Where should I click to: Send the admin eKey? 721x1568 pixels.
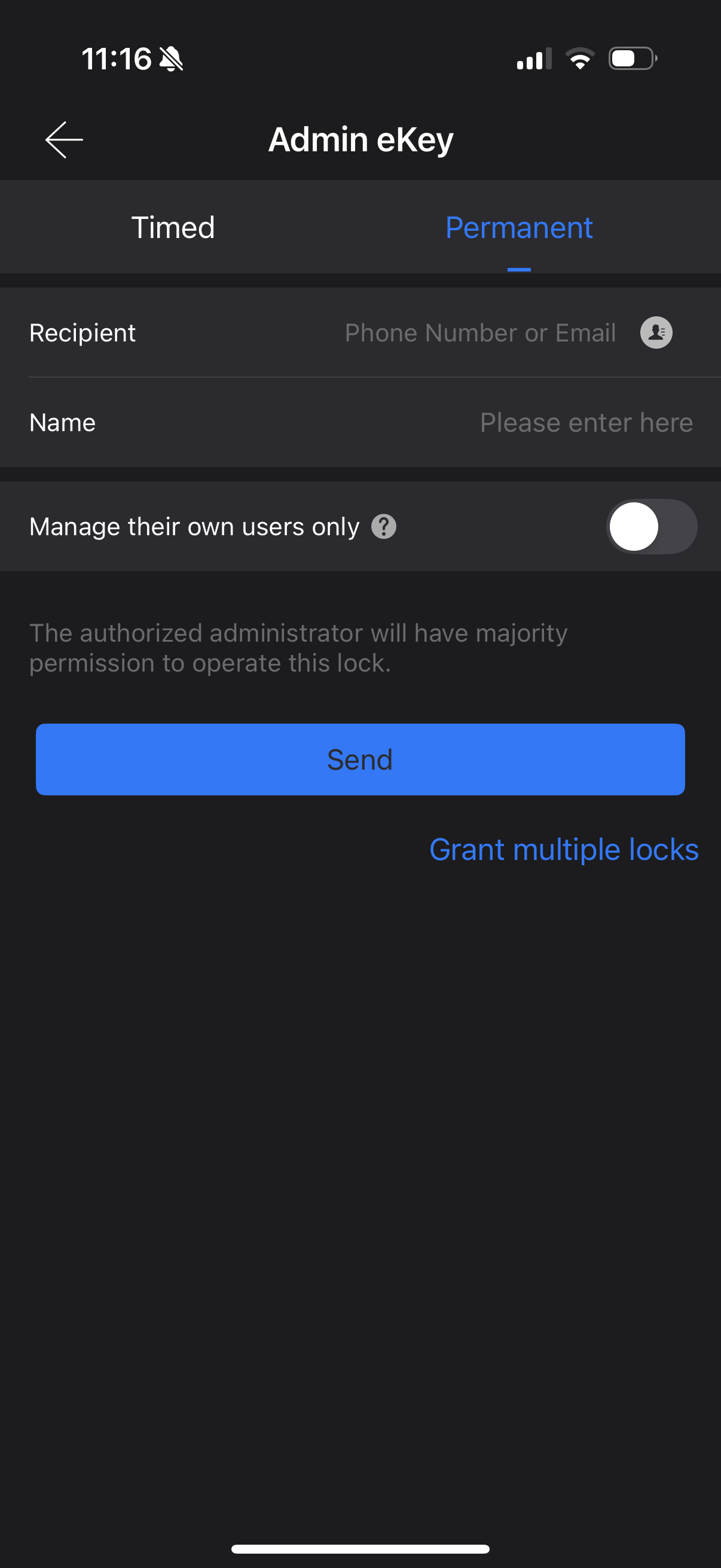[360, 759]
